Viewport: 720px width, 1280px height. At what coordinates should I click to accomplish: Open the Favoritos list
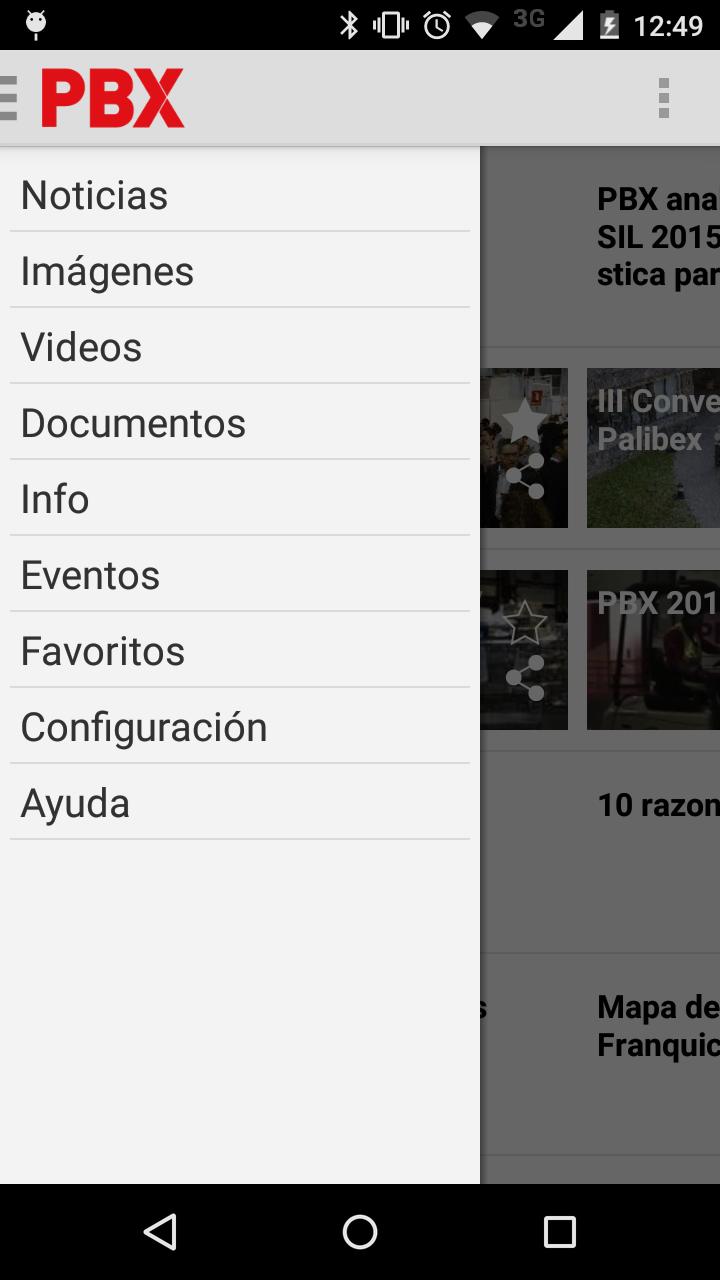(102, 650)
